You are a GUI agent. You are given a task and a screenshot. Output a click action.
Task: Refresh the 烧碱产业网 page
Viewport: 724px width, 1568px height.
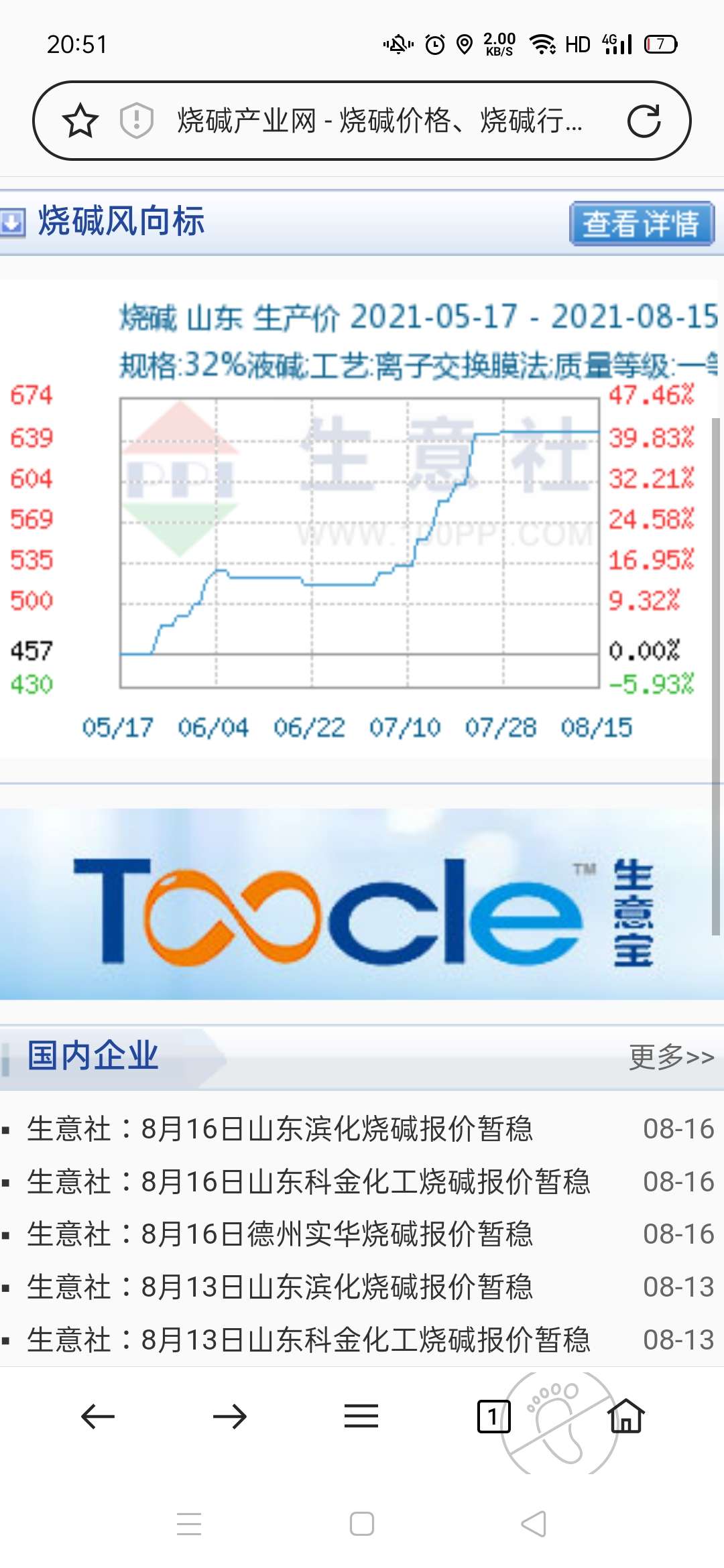(646, 119)
